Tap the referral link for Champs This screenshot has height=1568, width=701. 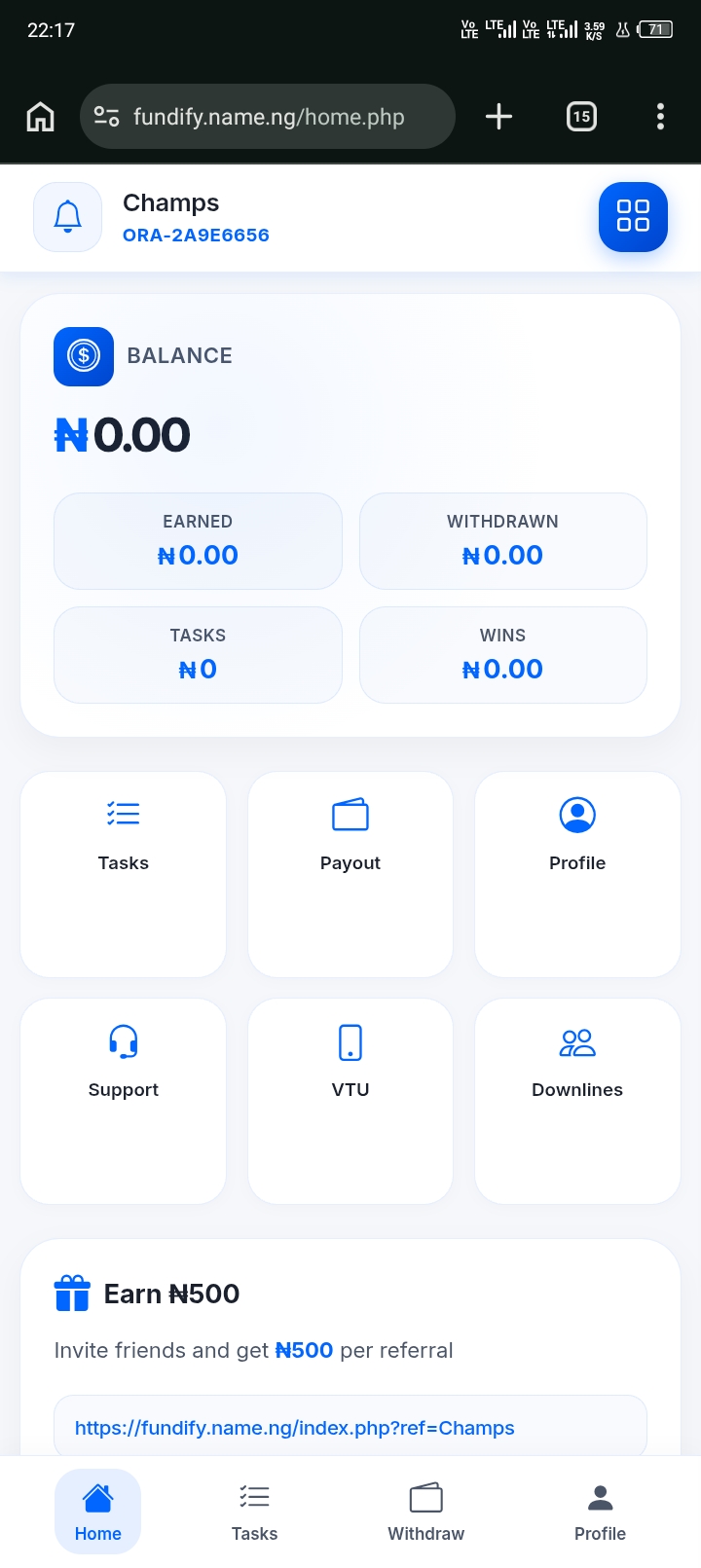tap(295, 1428)
